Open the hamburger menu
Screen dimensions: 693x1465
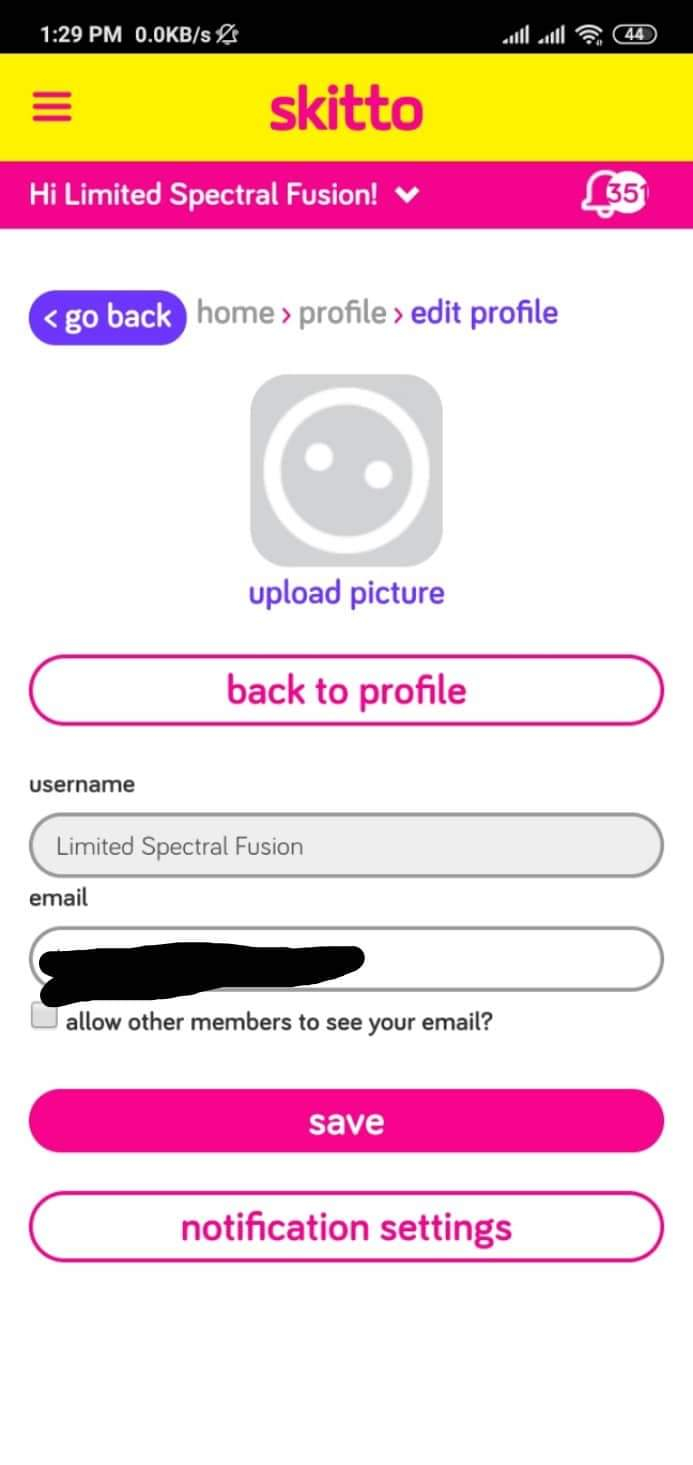coord(52,107)
